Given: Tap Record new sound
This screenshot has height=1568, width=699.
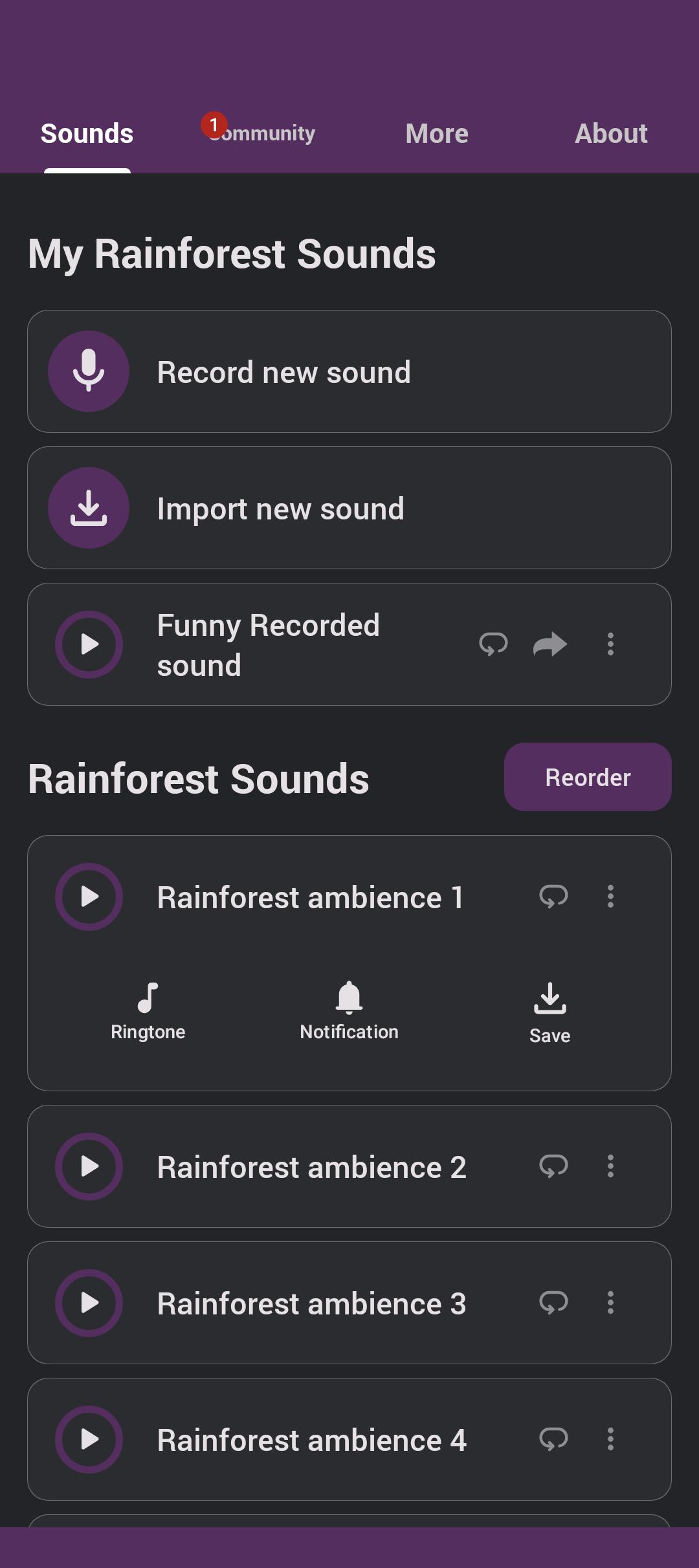Looking at the screenshot, I should [x=349, y=371].
